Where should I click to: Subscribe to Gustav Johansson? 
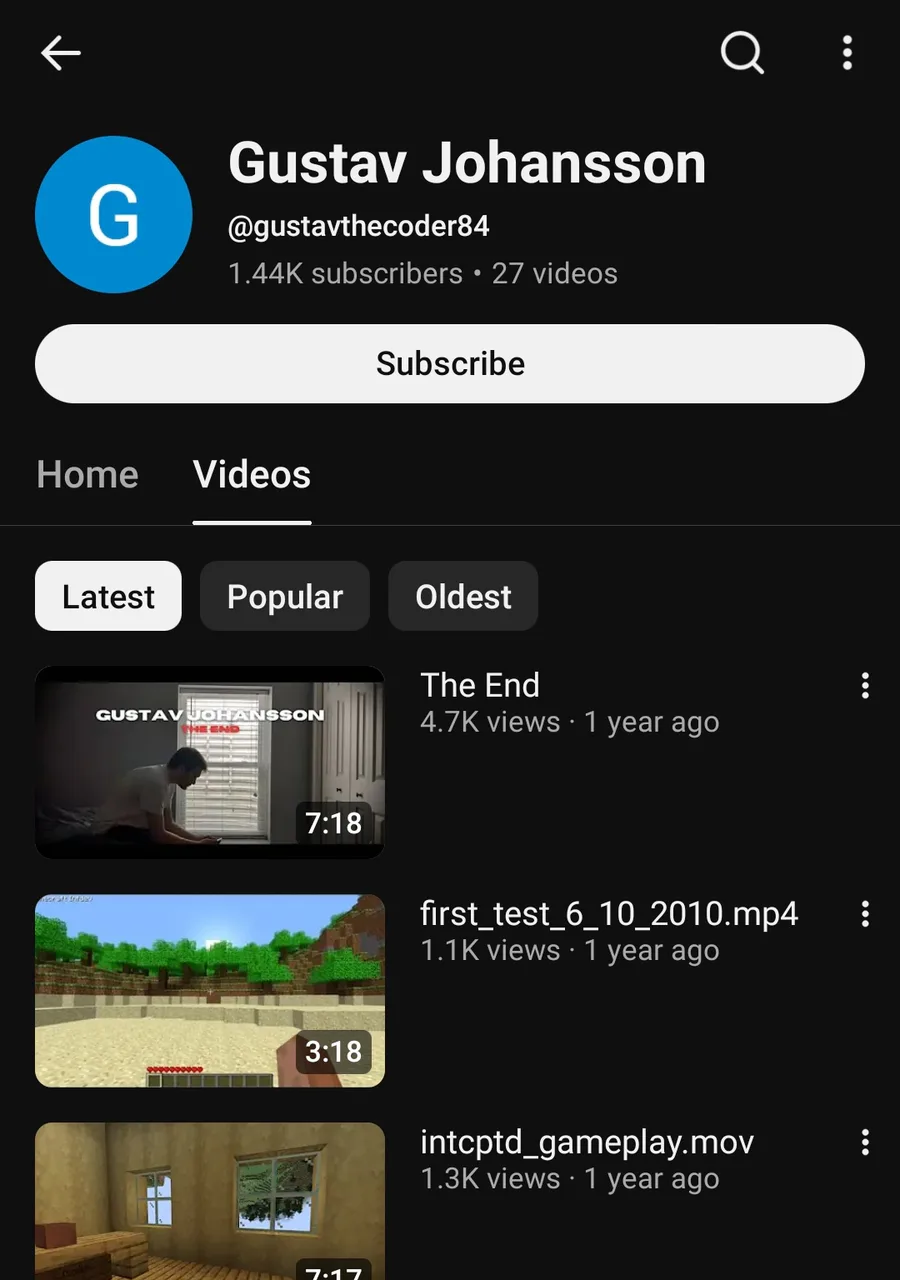pyautogui.click(x=450, y=363)
